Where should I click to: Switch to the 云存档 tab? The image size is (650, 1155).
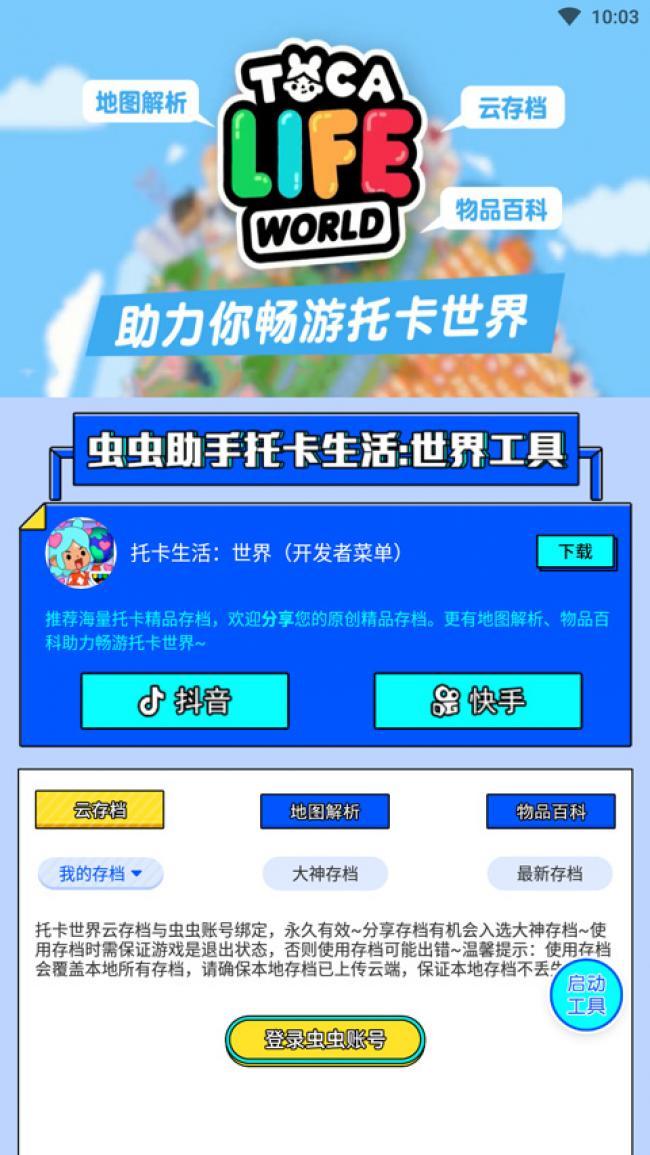[x=99, y=810]
